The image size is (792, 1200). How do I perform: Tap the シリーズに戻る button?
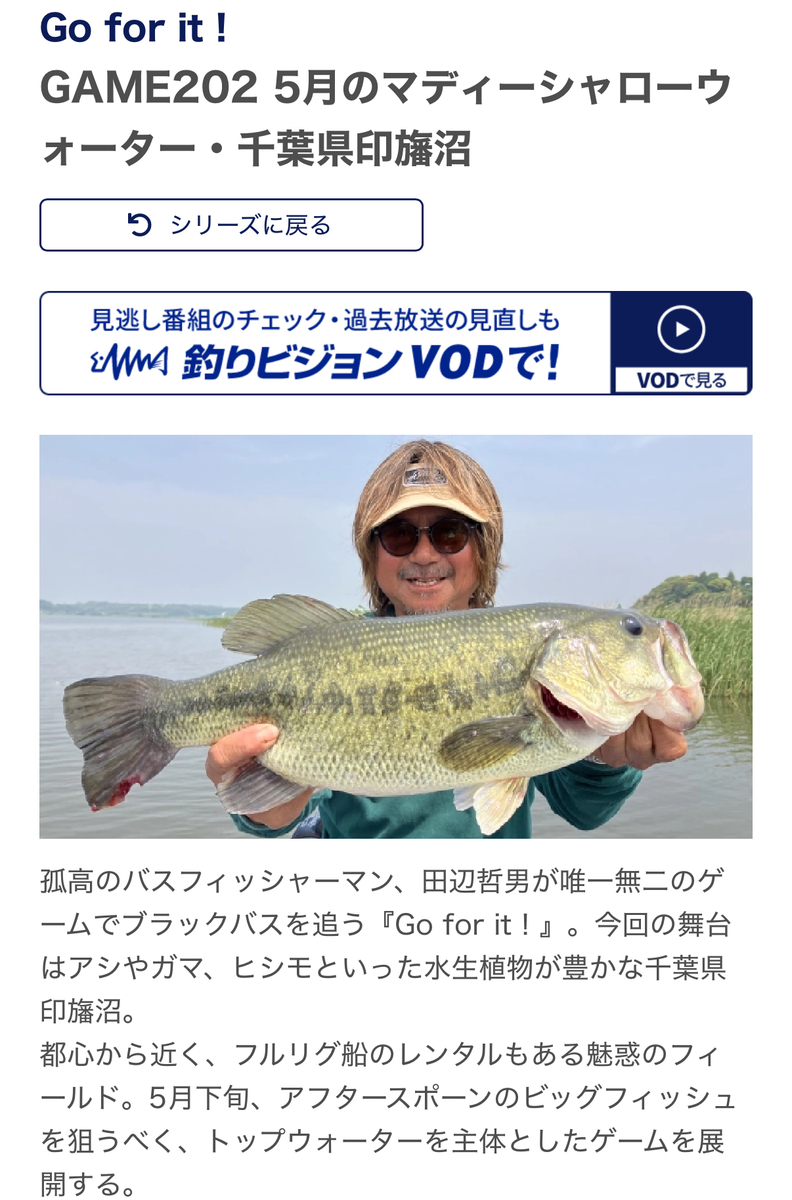click(x=231, y=225)
